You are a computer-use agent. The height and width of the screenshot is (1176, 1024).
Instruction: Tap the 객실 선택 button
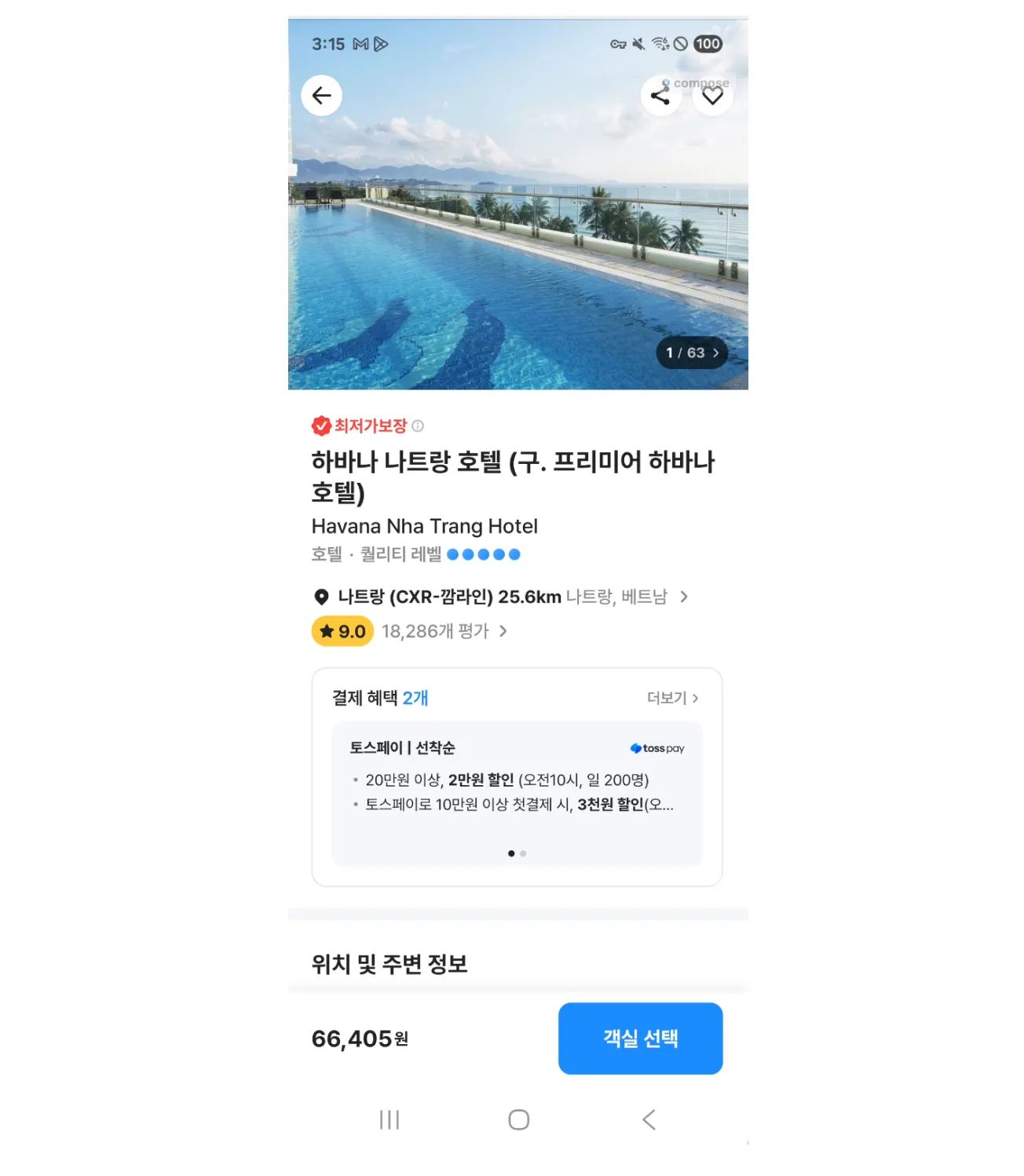[x=640, y=1038]
